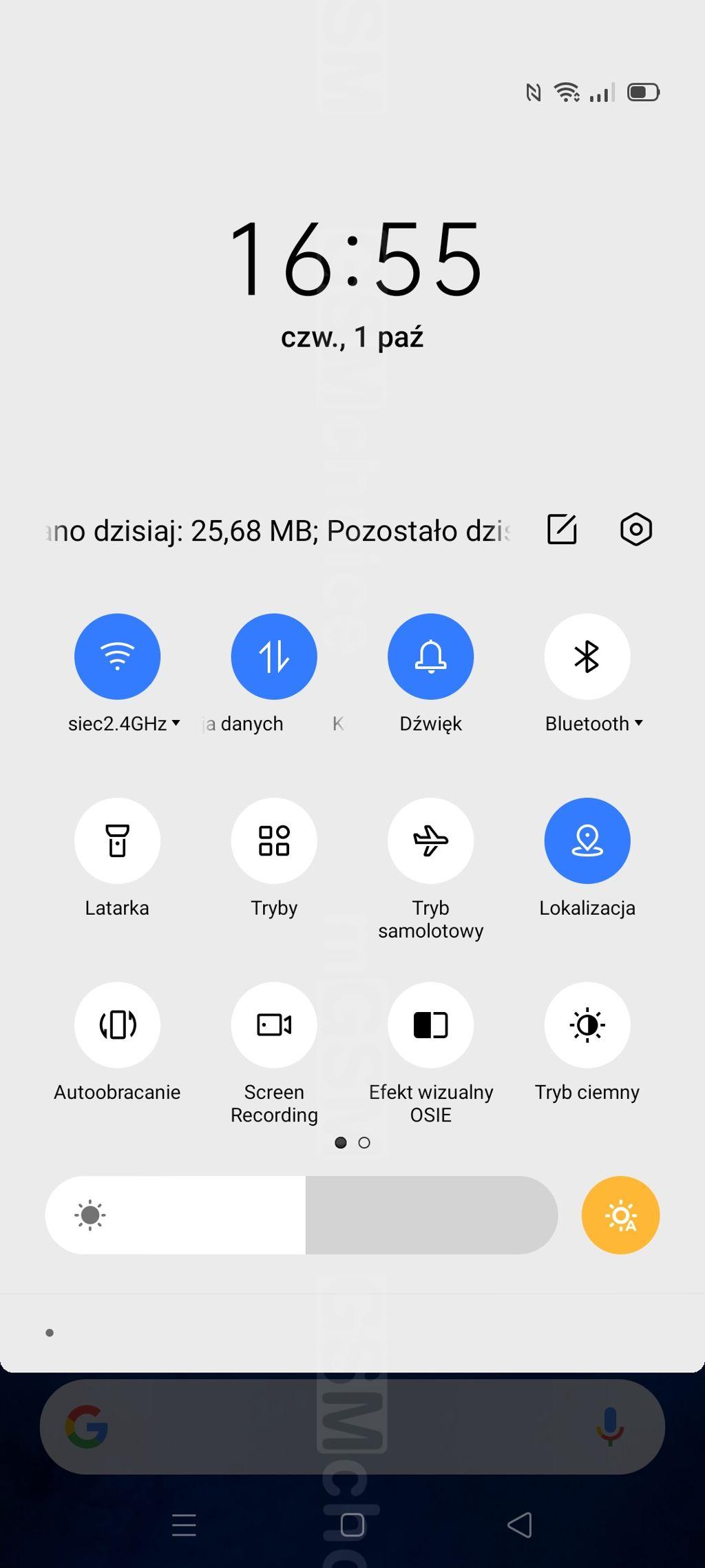Image resolution: width=705 pixels, height=1568 pixels.
Task: Edit the quick settings tiles
Action: (x=562, y=529)
